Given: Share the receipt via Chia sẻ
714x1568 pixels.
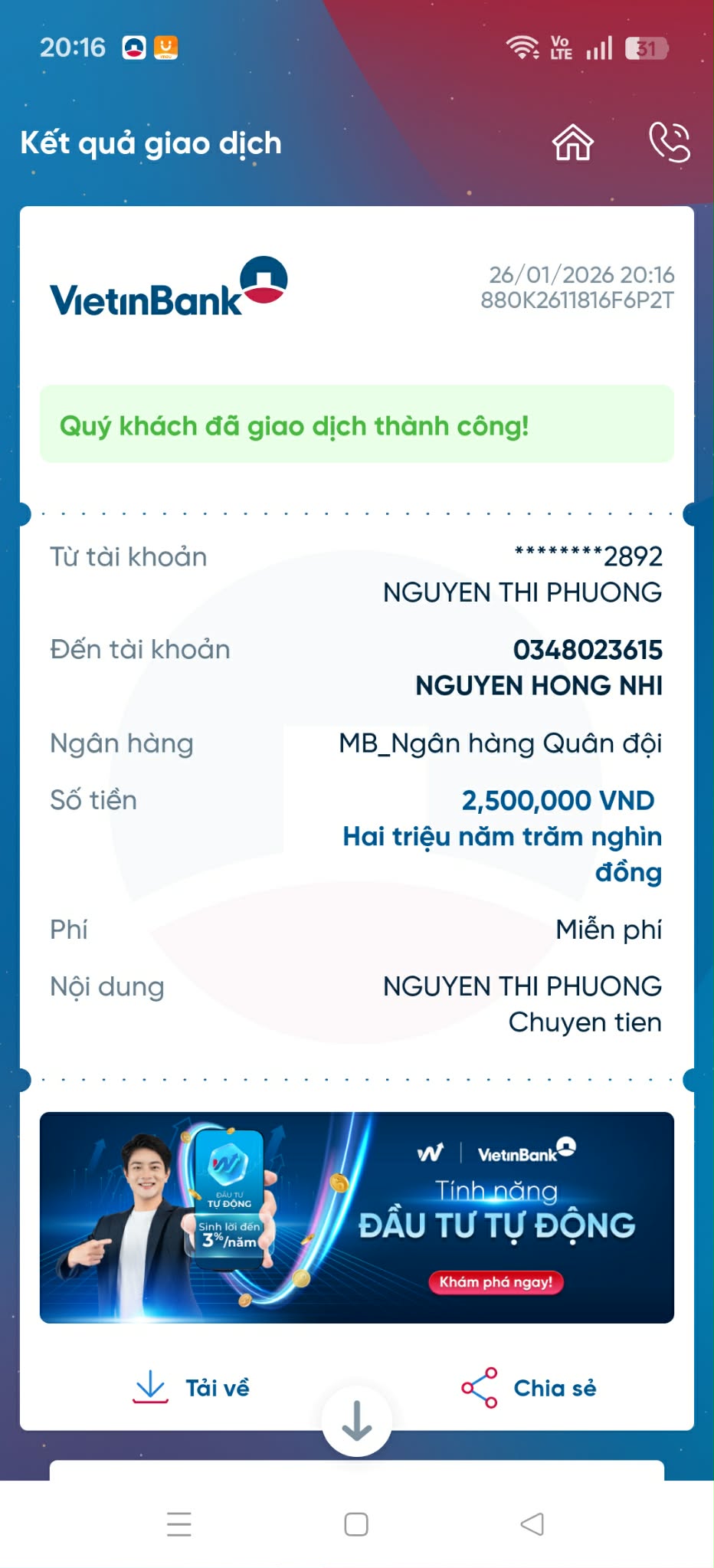Looking at the screenshot, I should pyautogui.click(x=529, y=1388).
